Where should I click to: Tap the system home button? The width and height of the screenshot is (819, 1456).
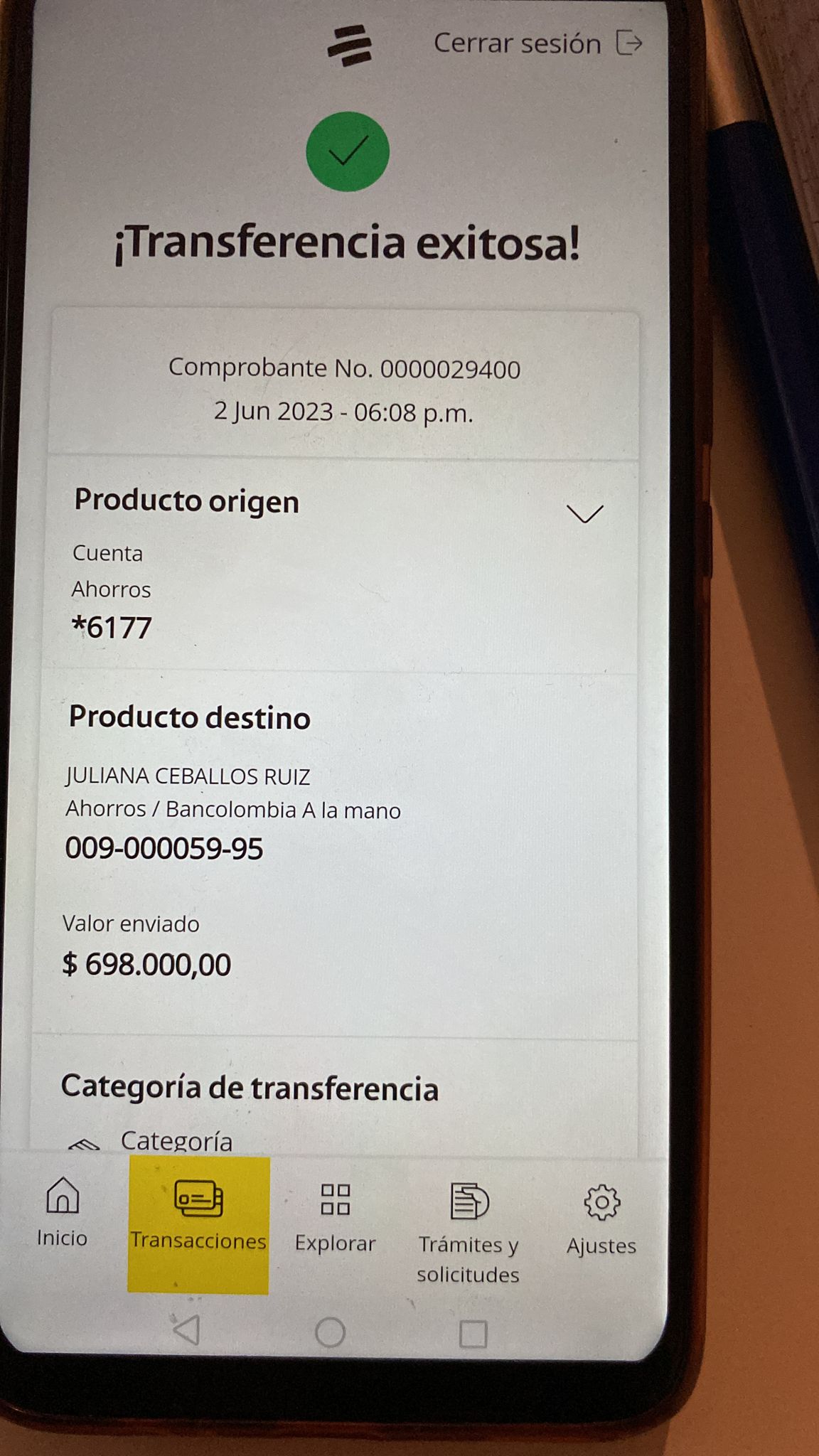330,1332
